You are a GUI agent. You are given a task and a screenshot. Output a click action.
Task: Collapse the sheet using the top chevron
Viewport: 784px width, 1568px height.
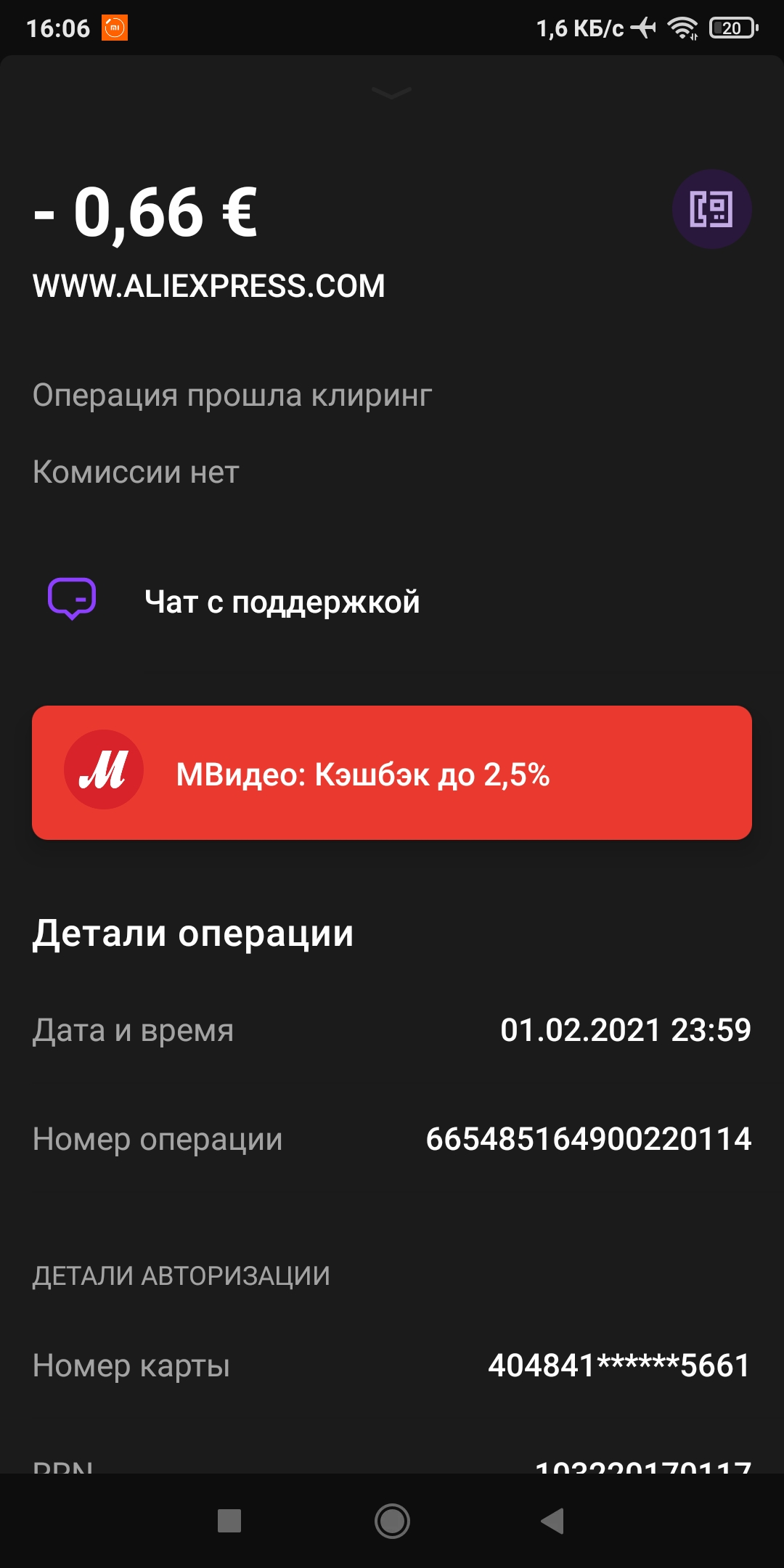tap(391, 93)
